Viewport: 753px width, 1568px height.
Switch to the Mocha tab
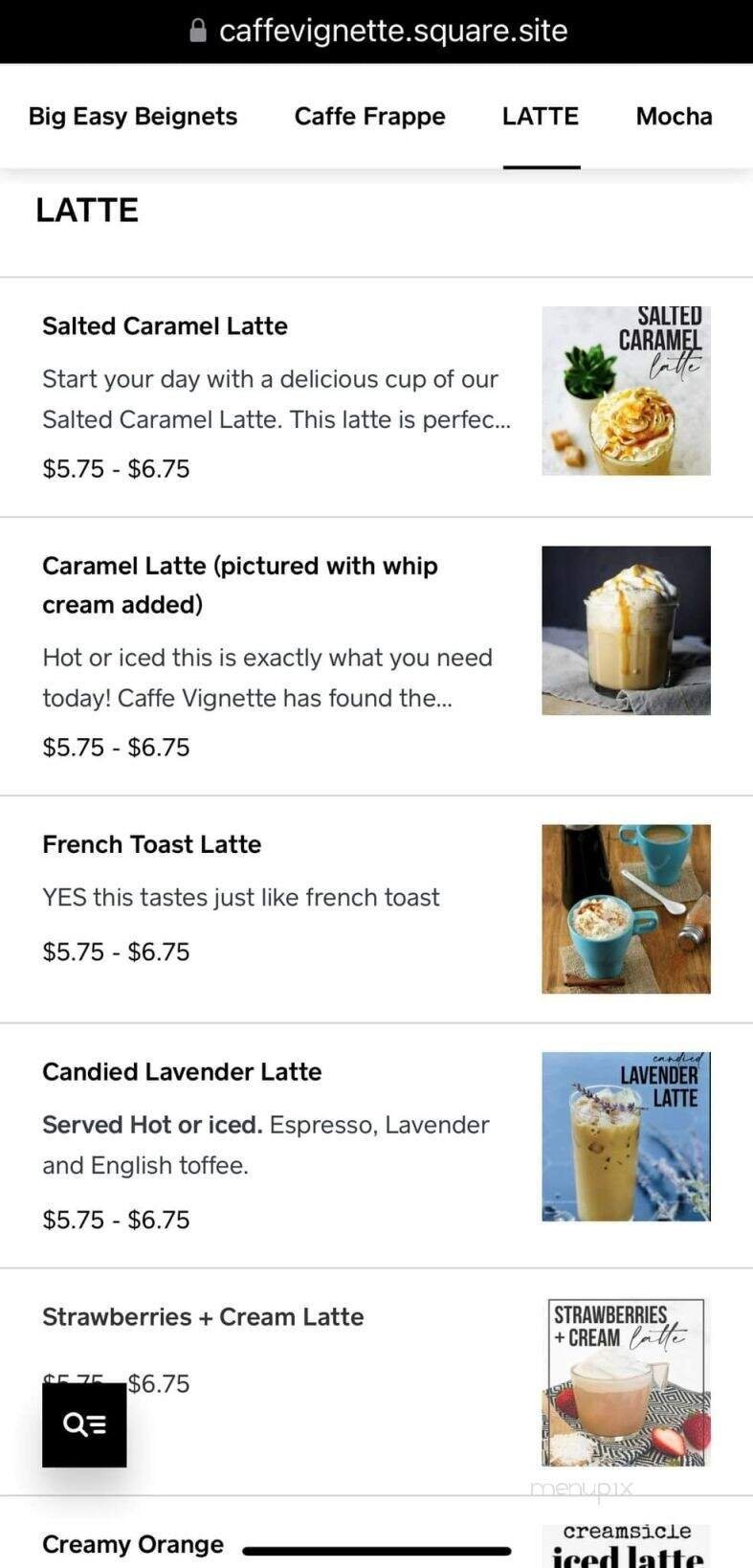674,116
